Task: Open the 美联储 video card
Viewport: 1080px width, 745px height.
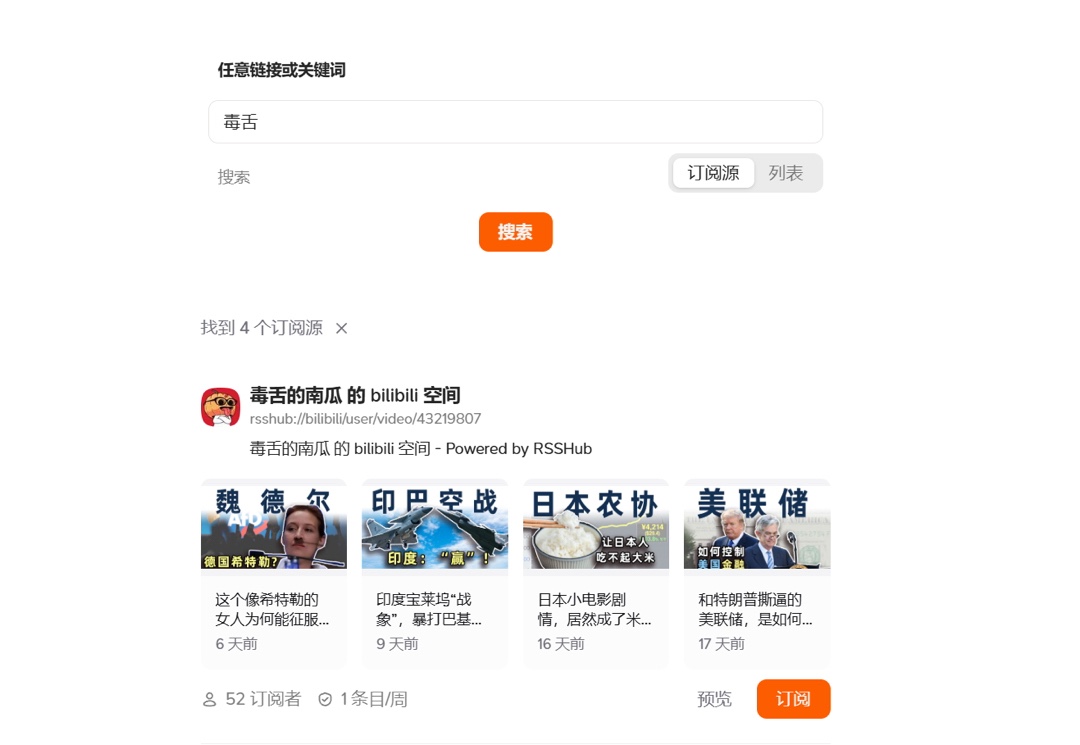Action: pos(756,572)
